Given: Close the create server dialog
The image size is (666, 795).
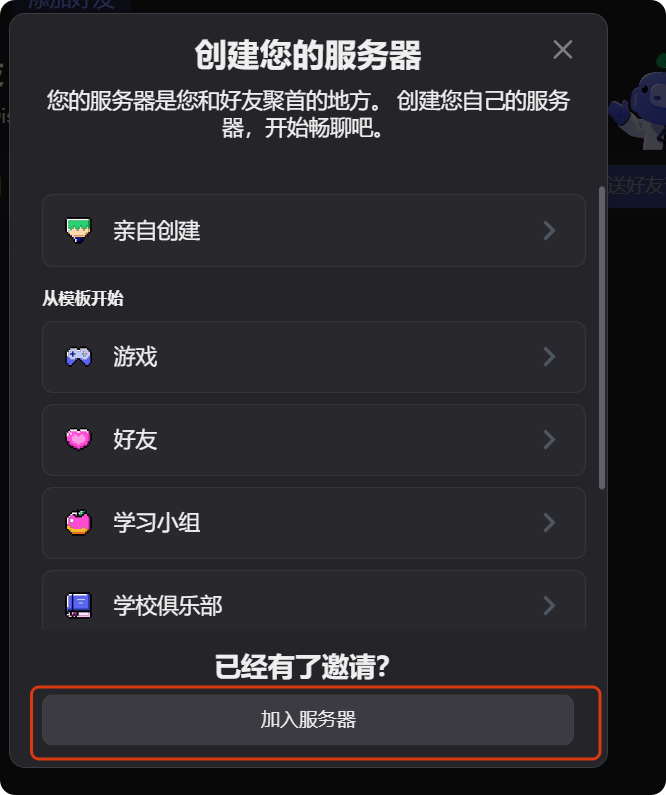Looking at the screenshot, I should click(563, 50).
